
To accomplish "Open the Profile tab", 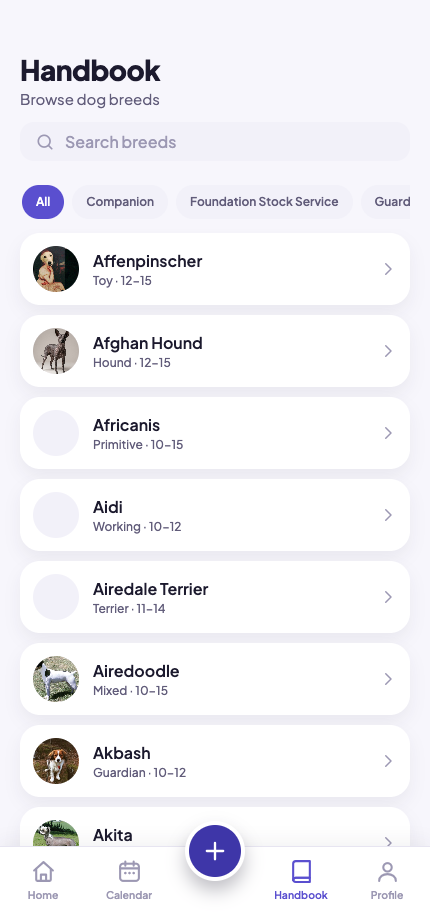I will (387, 880).
